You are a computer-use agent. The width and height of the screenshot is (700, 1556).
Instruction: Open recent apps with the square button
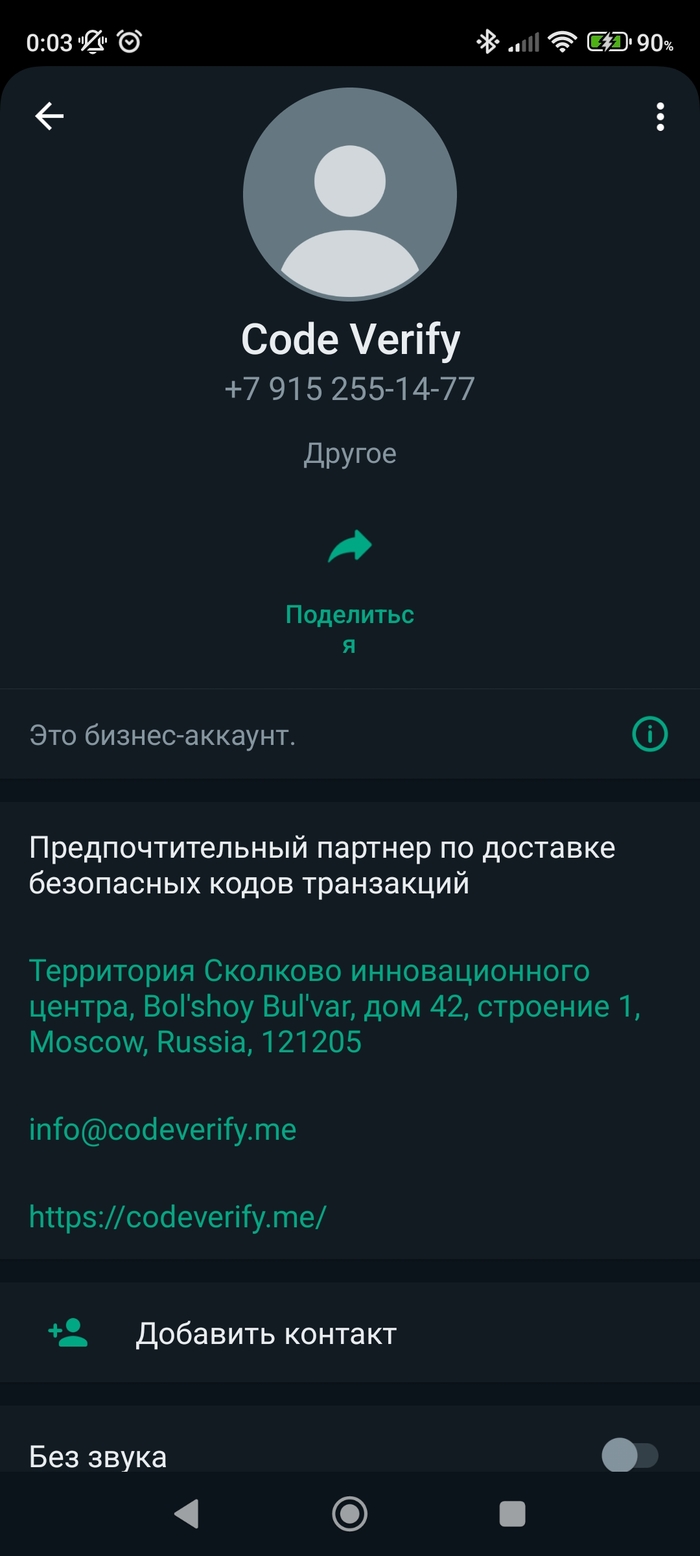tap(512, 1514)
